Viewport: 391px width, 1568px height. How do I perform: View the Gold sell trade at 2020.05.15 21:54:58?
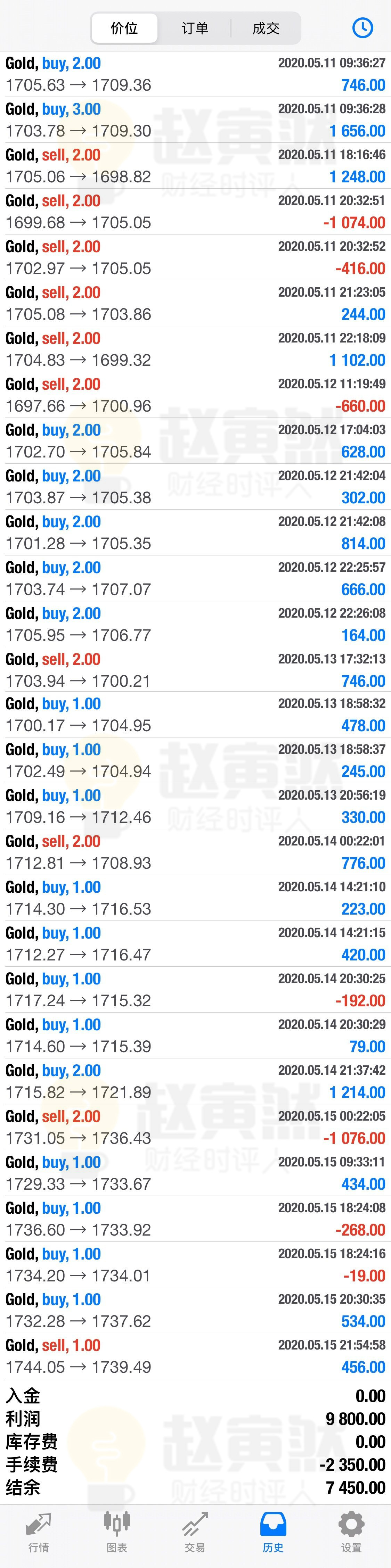click(195, 1357)
